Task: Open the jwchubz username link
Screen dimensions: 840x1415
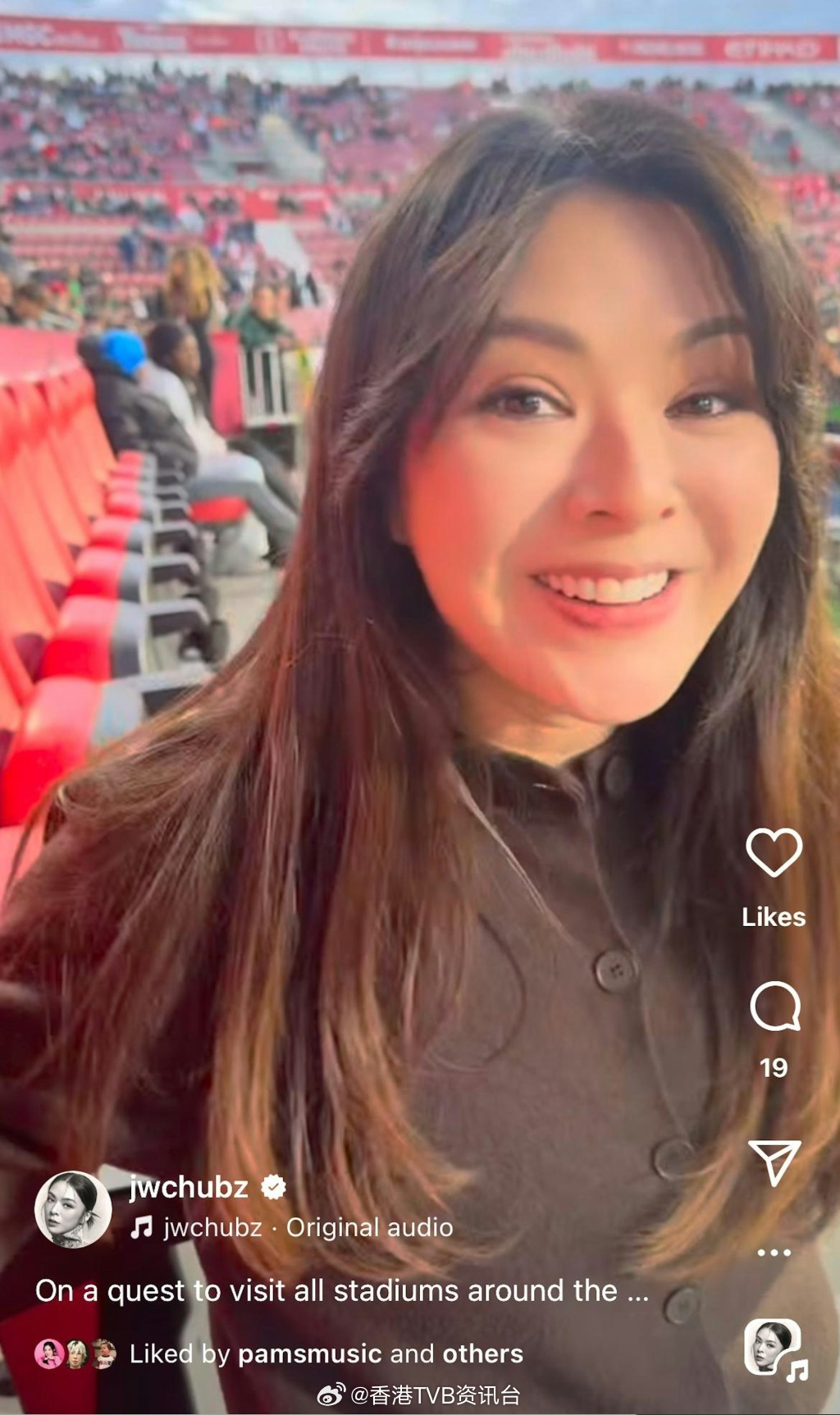Action: 189,1187
